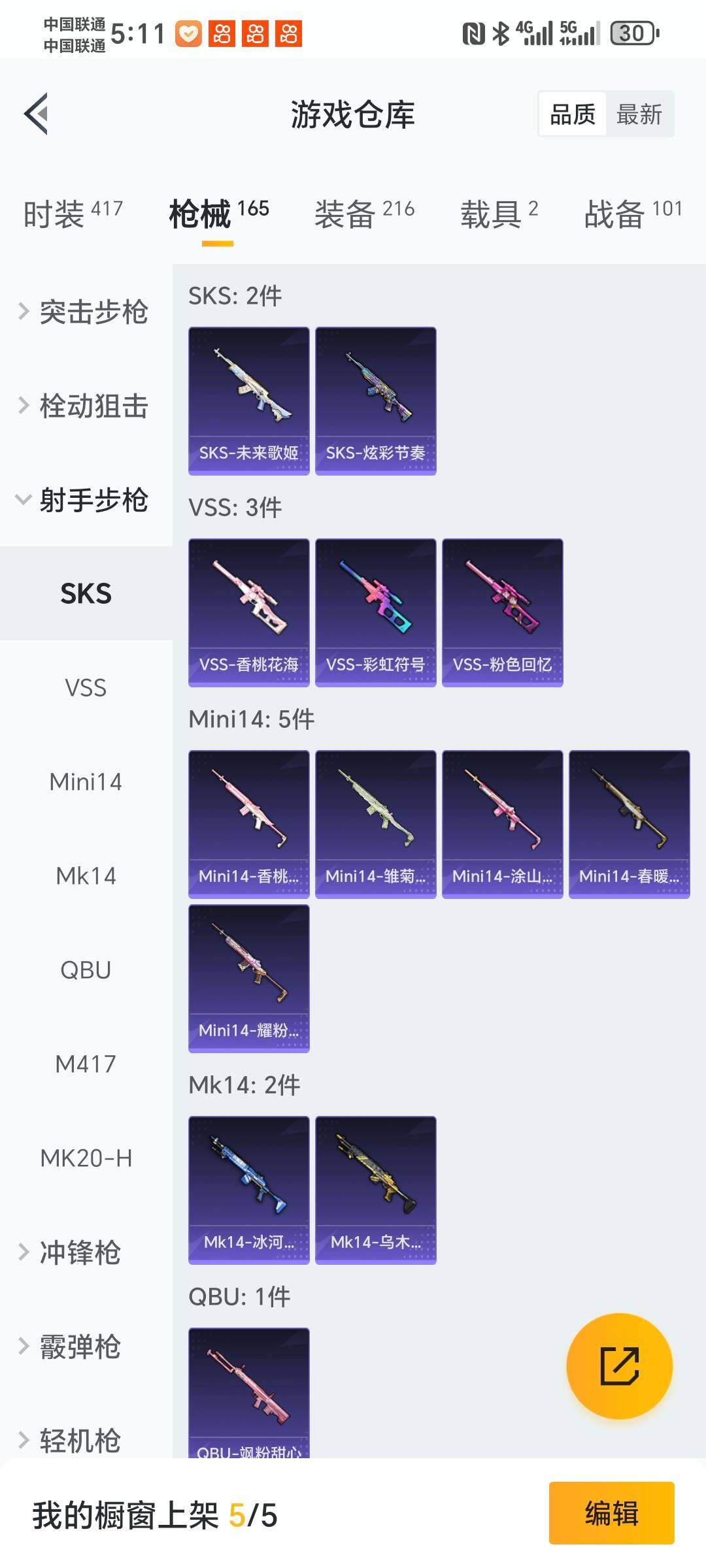706x1568 pixels.
Task: Tap the orange floating share button
Action: pyautogui.click(x=619, y=1366)
